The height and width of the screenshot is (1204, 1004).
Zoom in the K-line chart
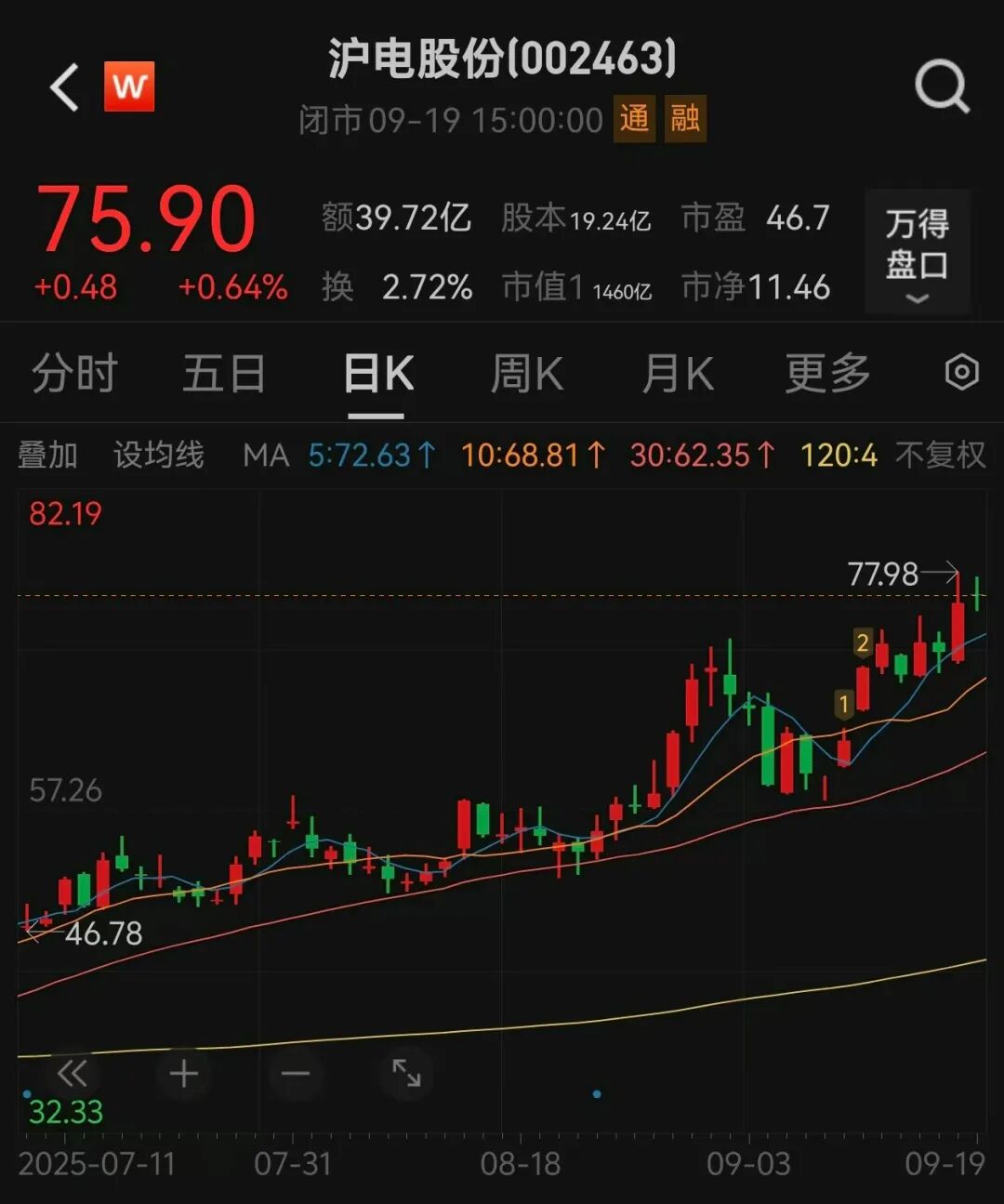tap(184, 1074)
